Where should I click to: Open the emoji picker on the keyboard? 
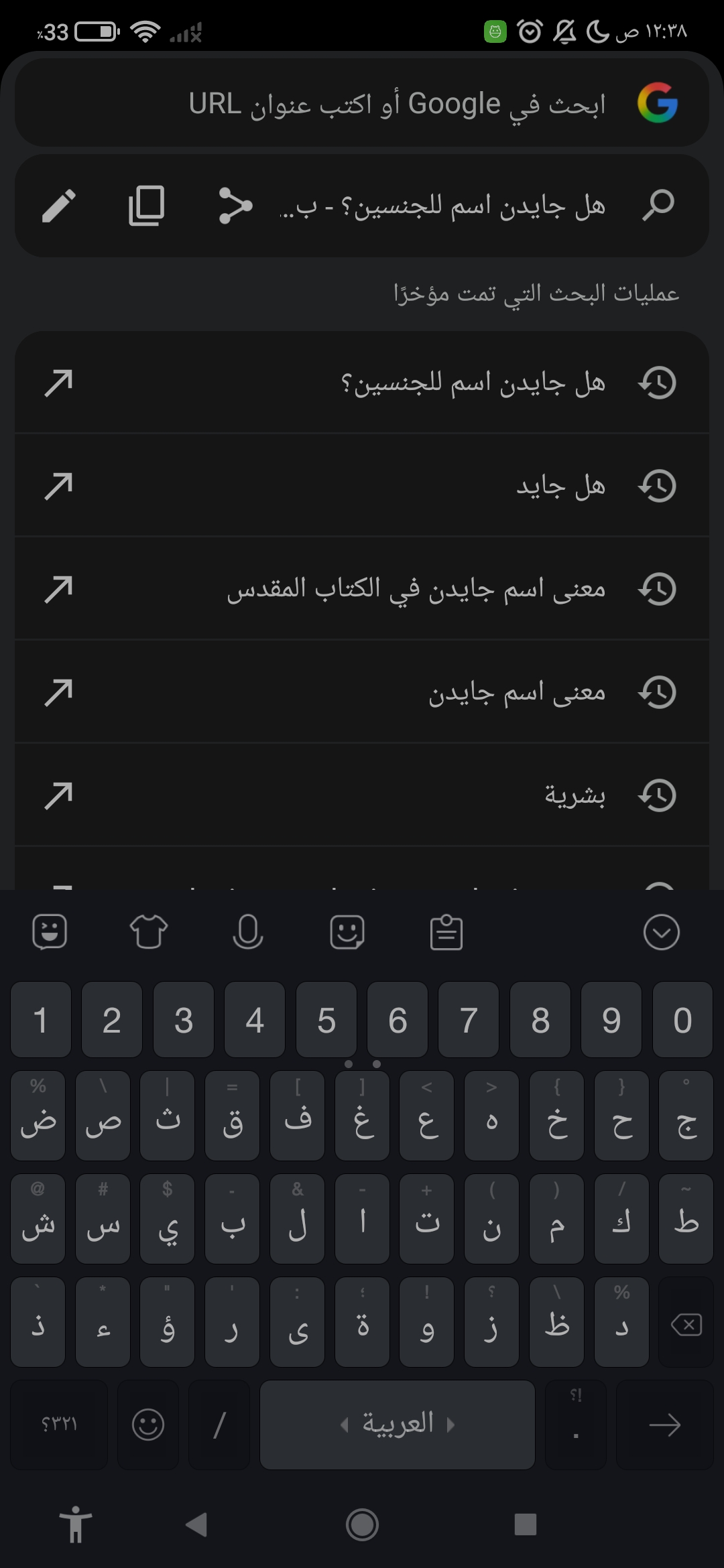(148, 1425)
